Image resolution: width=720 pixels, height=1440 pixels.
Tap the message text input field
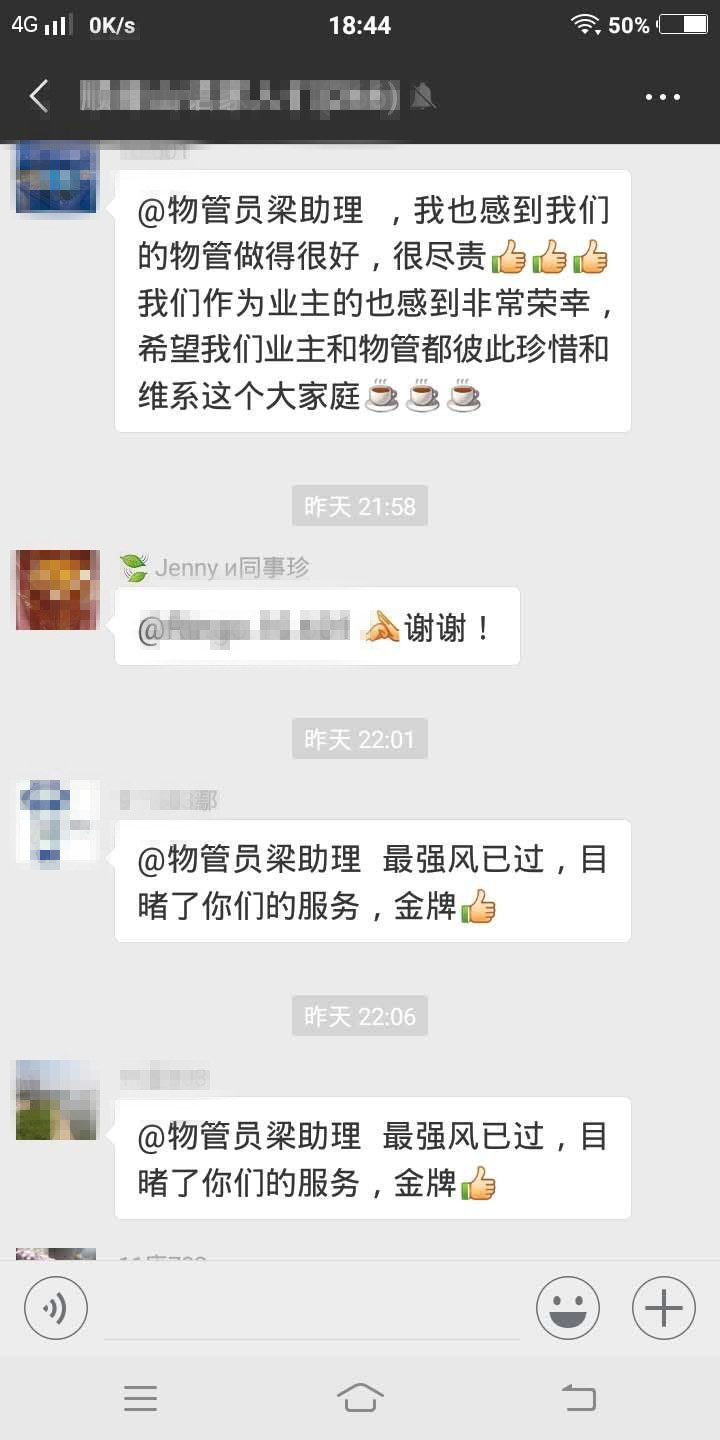tap(312, 1308)
